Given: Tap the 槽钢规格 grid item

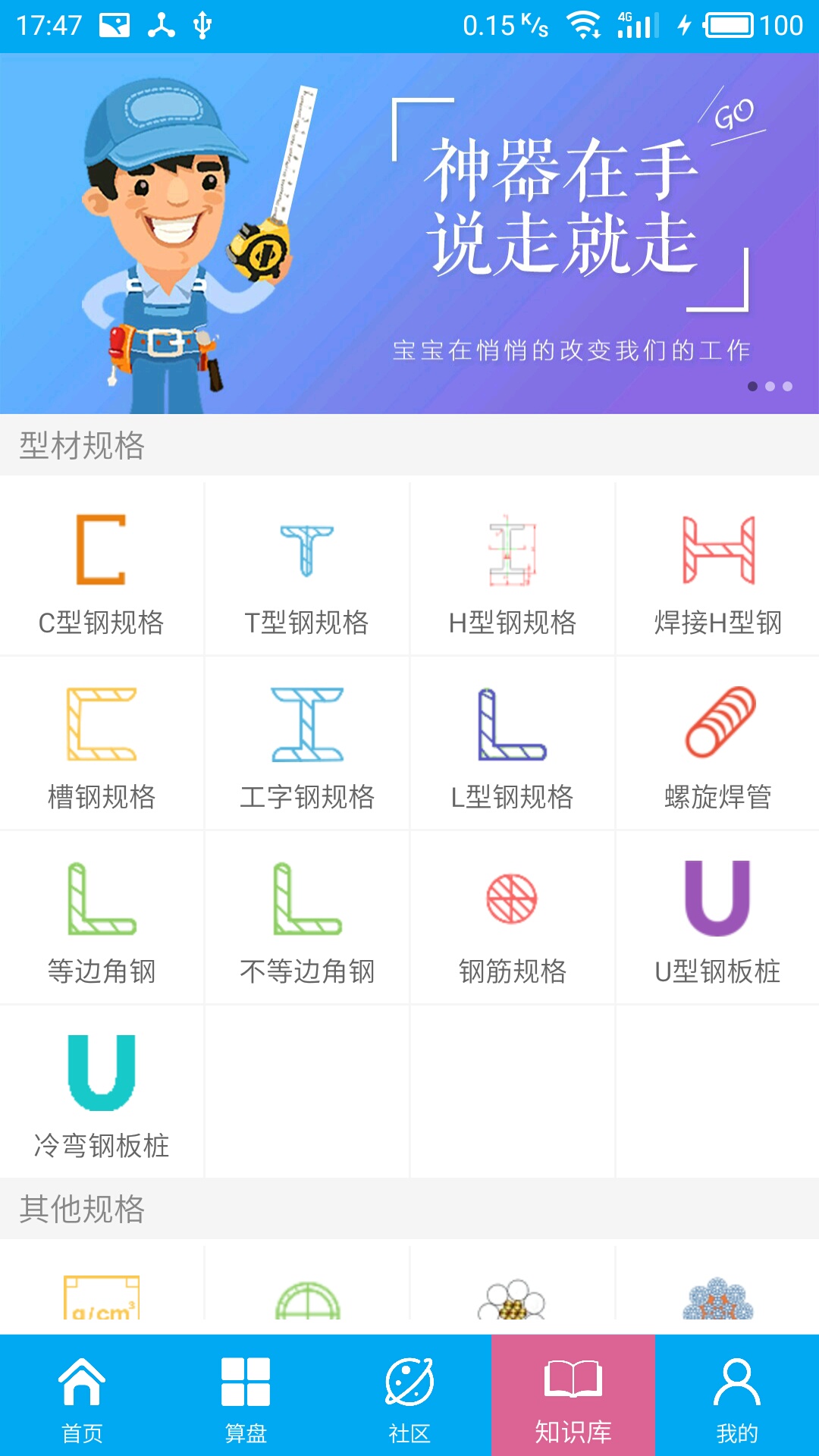Looking at the screenshot, I should [x=102, y=745].
